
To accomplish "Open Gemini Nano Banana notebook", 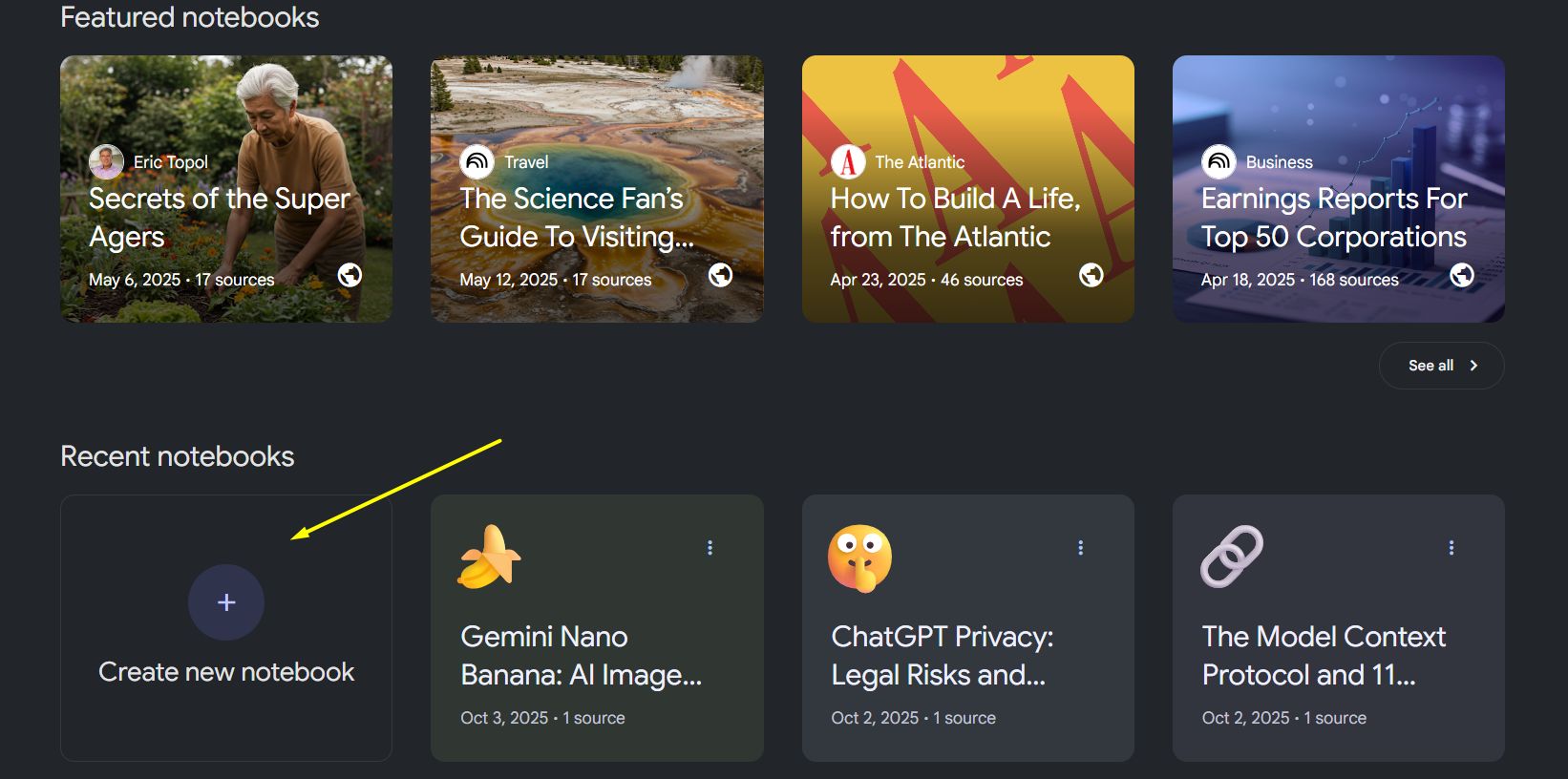I will click(x=581, y=656).
